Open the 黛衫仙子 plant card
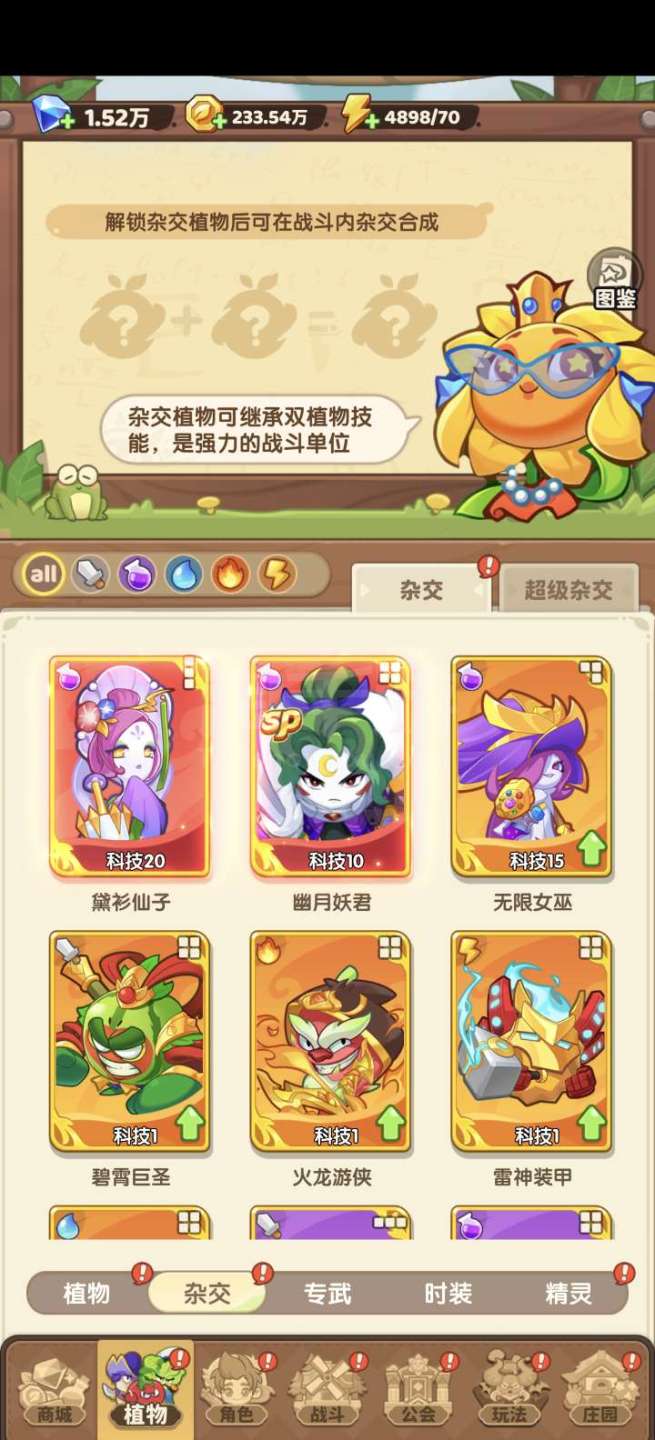 tap(130, 767)
